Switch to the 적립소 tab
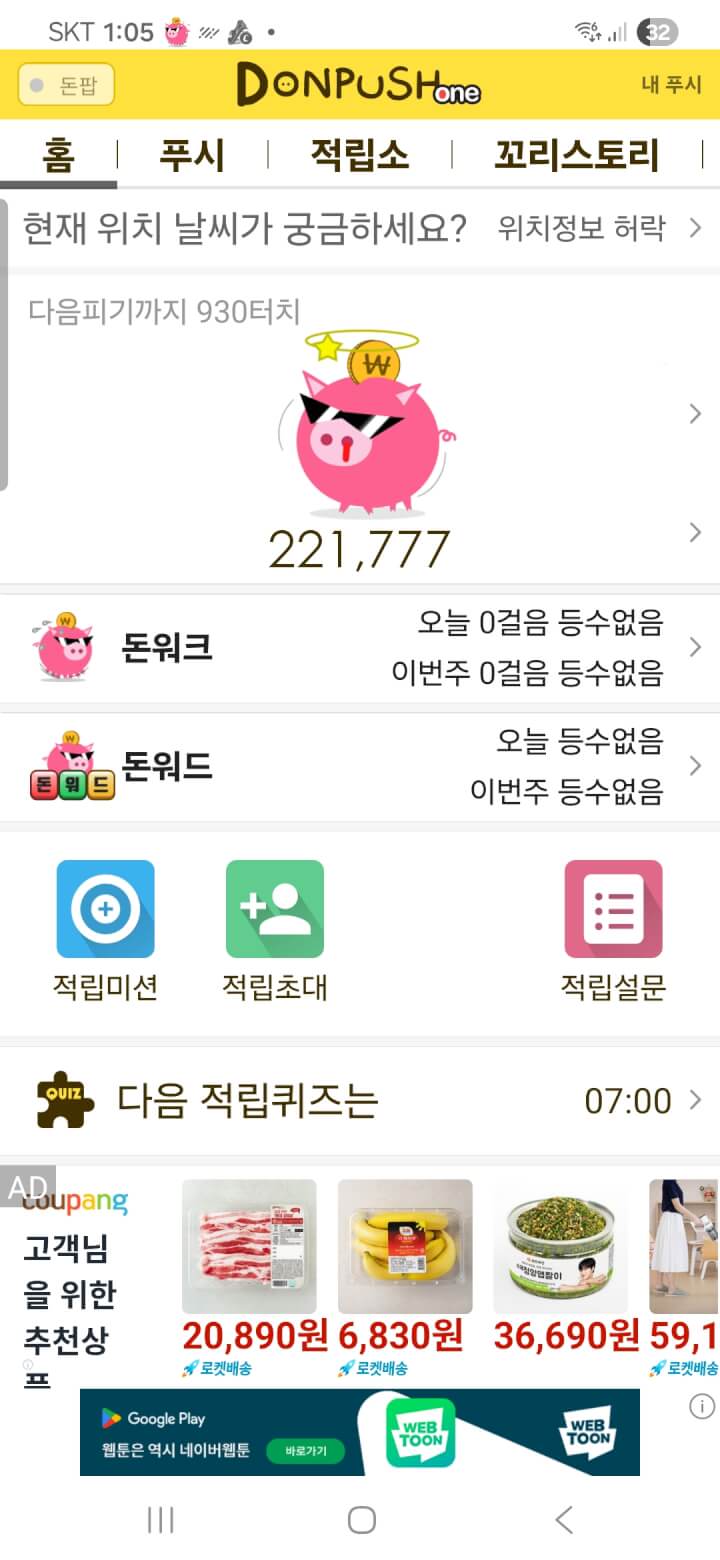Image resolution: width=720 pixels, height=1560 pixels. [x=359, y=156]
